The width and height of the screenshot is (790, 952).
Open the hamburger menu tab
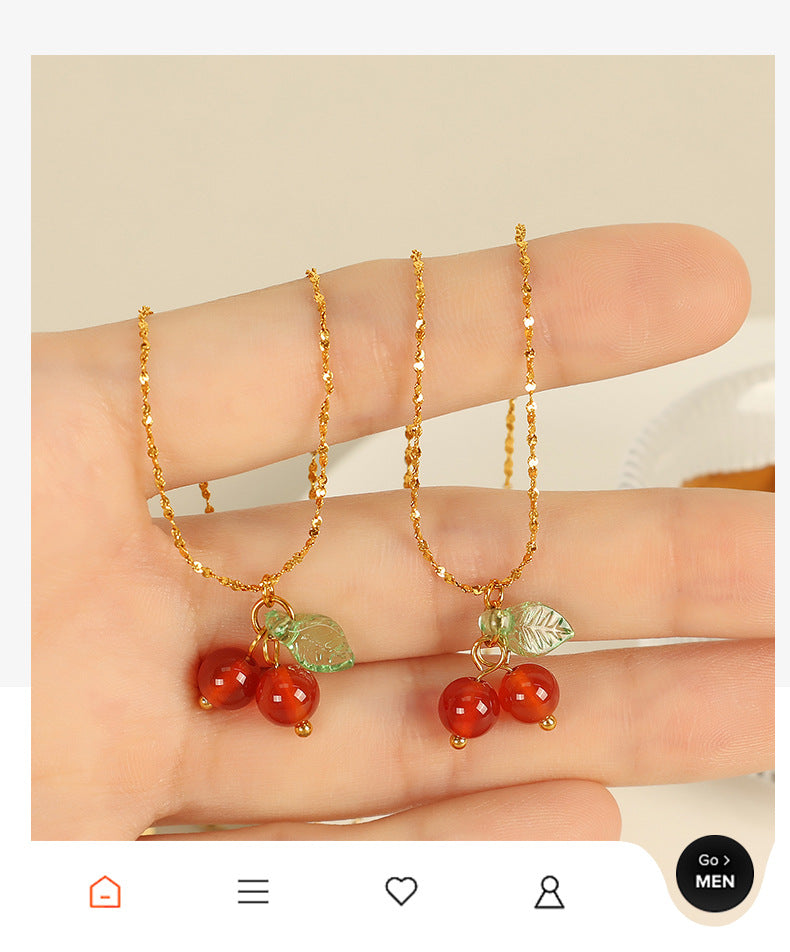click(x=253, y=891)
